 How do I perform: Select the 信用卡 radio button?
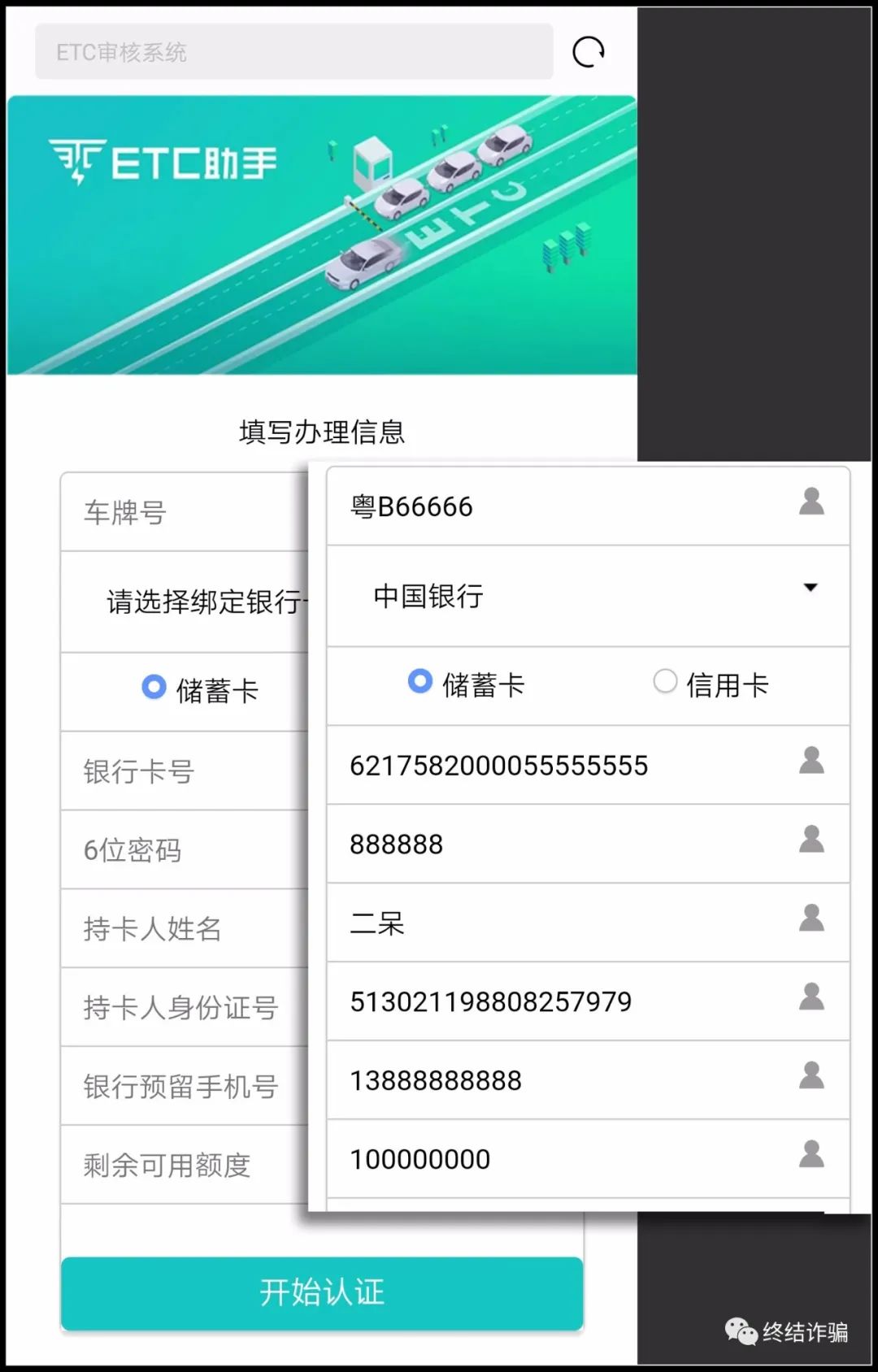[x=665, y=681]
